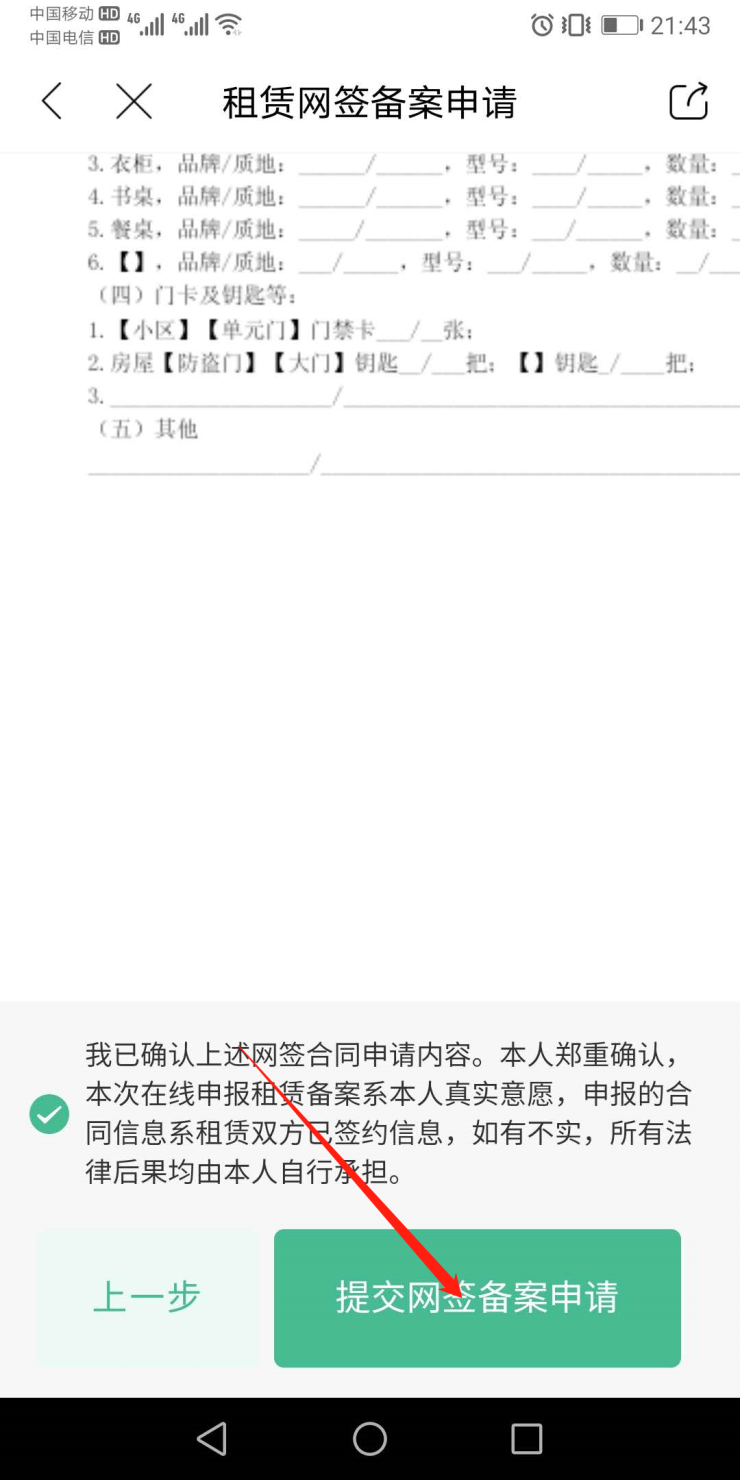
Task: Return to 上一步
Action: click(x=147, y=1297)
